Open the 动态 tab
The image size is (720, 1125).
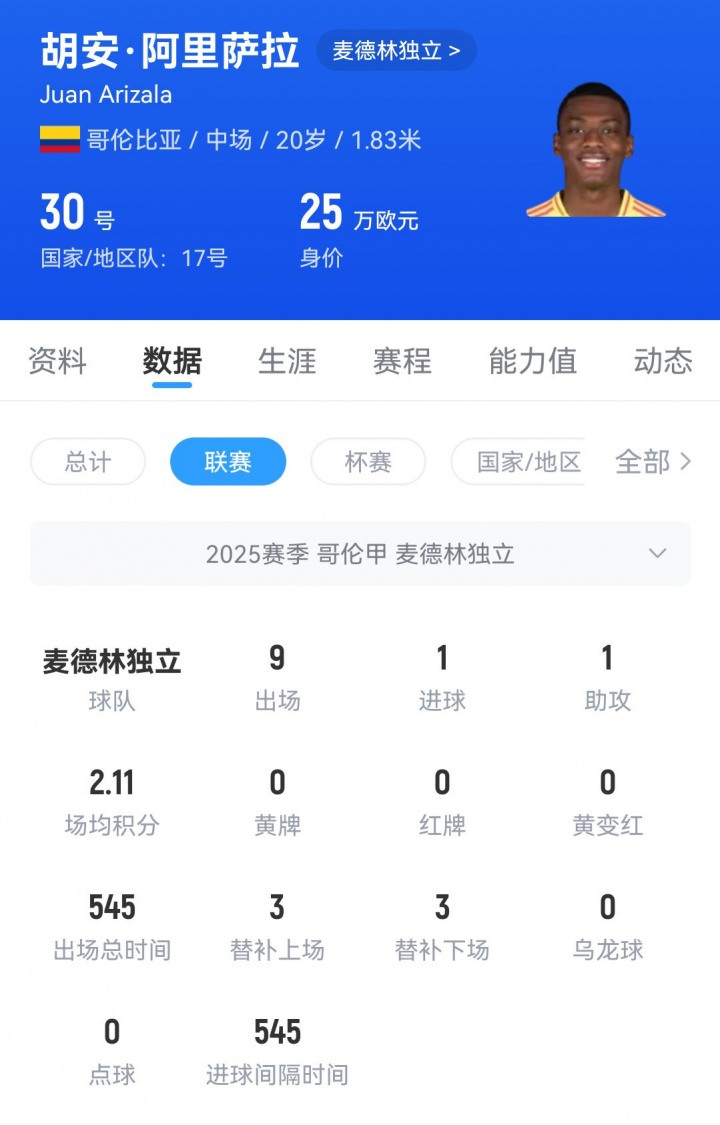coord(662,361)
